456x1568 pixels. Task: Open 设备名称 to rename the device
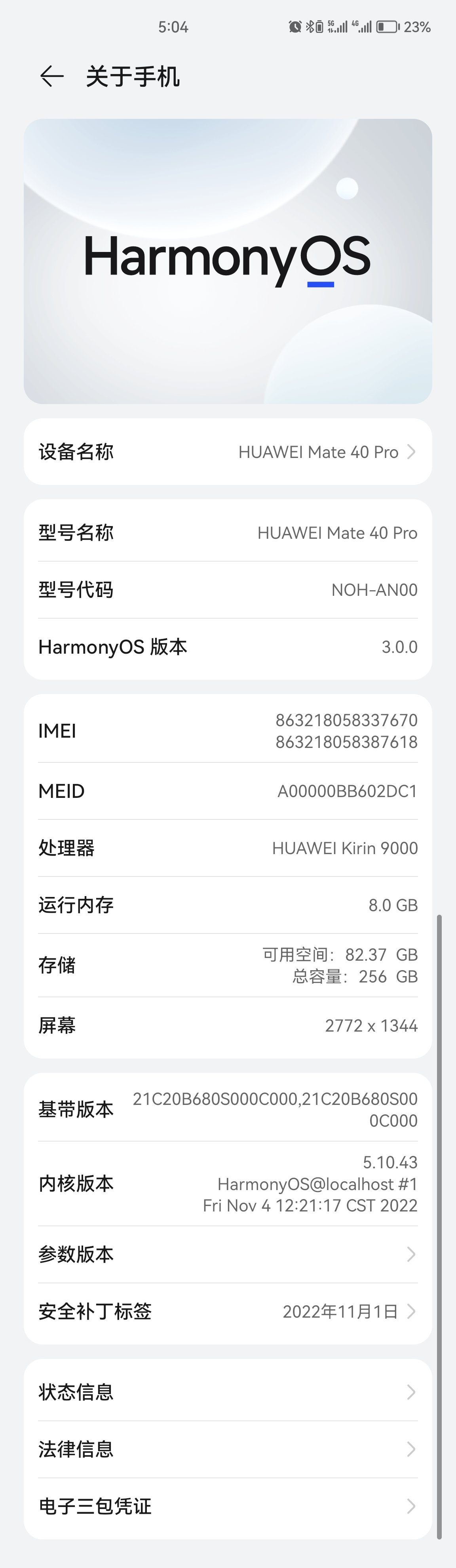click(x=227, y=452)
